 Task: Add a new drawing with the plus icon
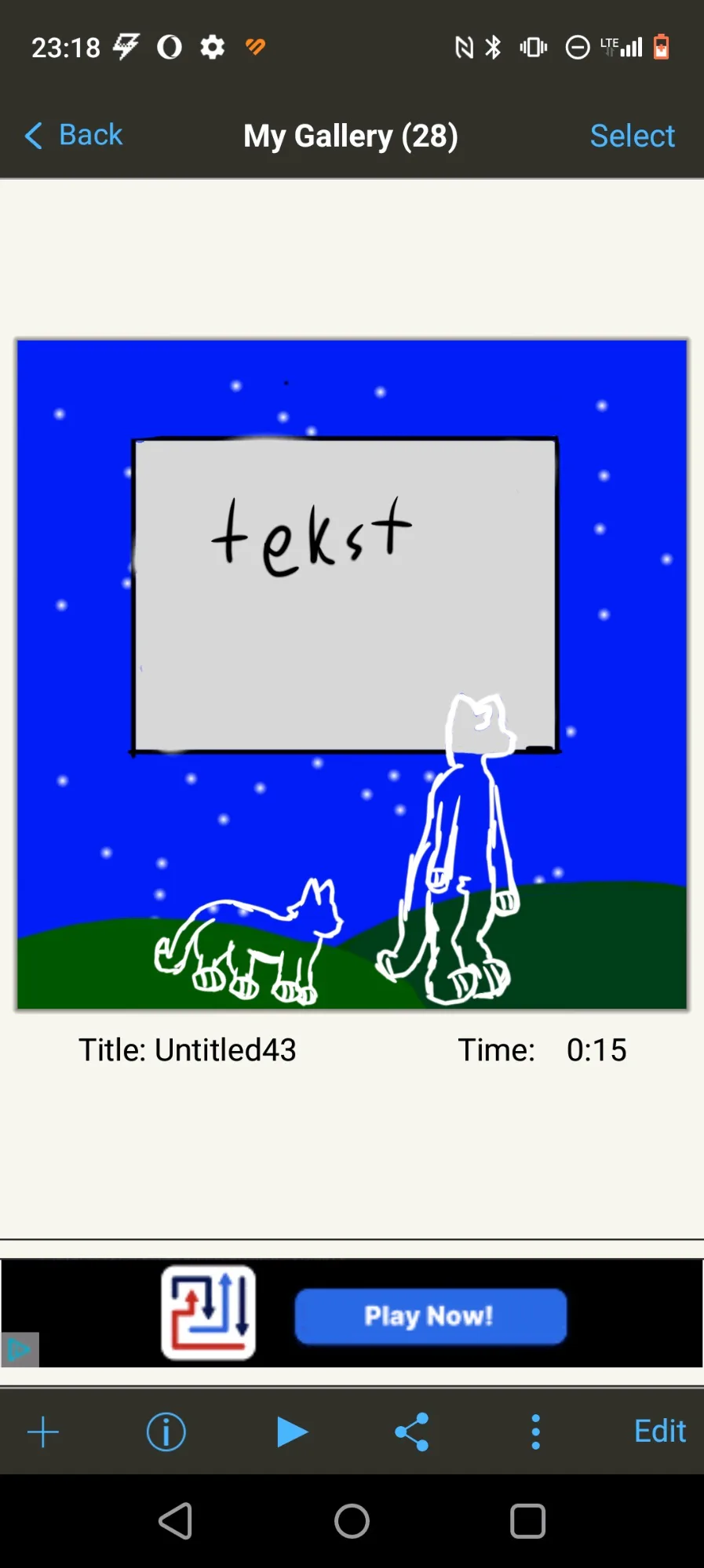[x=43, y=1432]
